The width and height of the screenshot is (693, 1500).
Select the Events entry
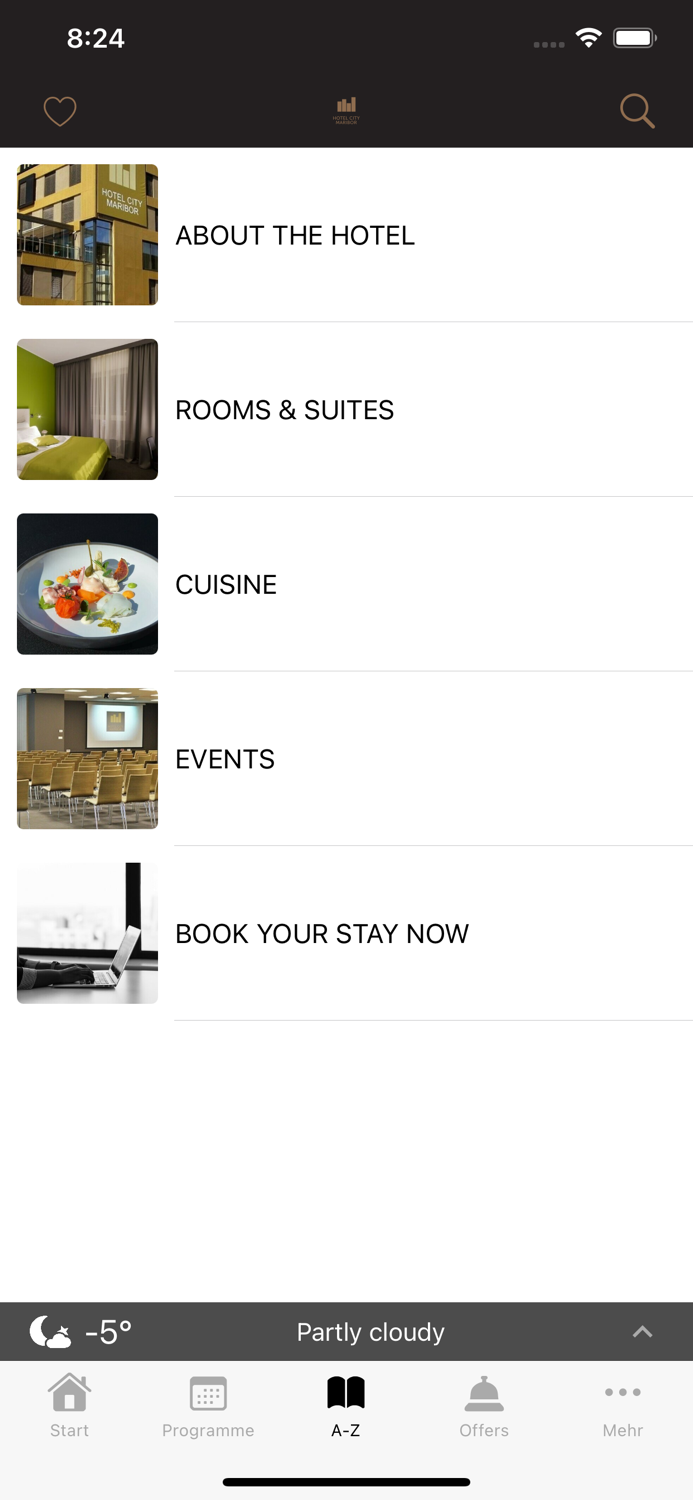coord(225,759)
